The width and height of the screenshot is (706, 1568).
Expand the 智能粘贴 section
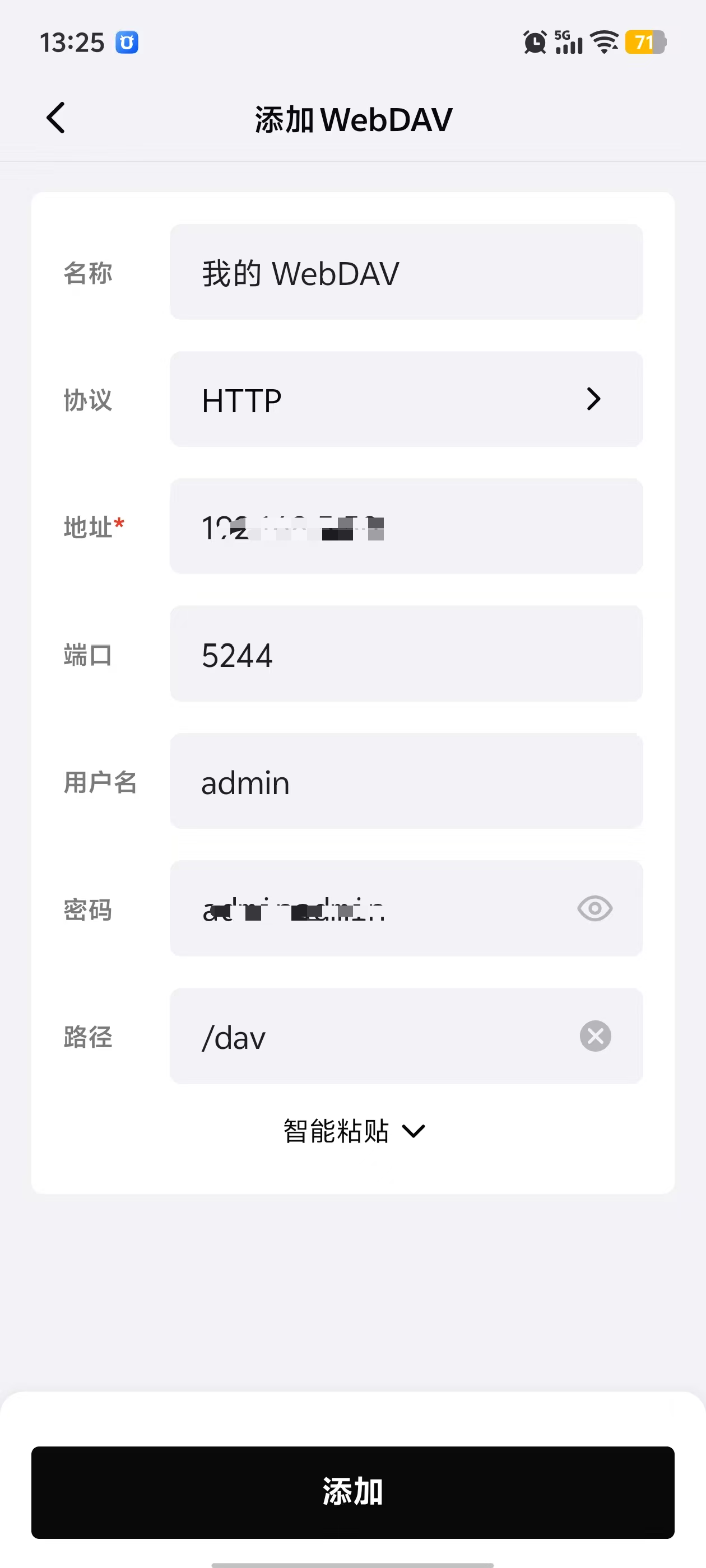click(x=414, y=1130)
